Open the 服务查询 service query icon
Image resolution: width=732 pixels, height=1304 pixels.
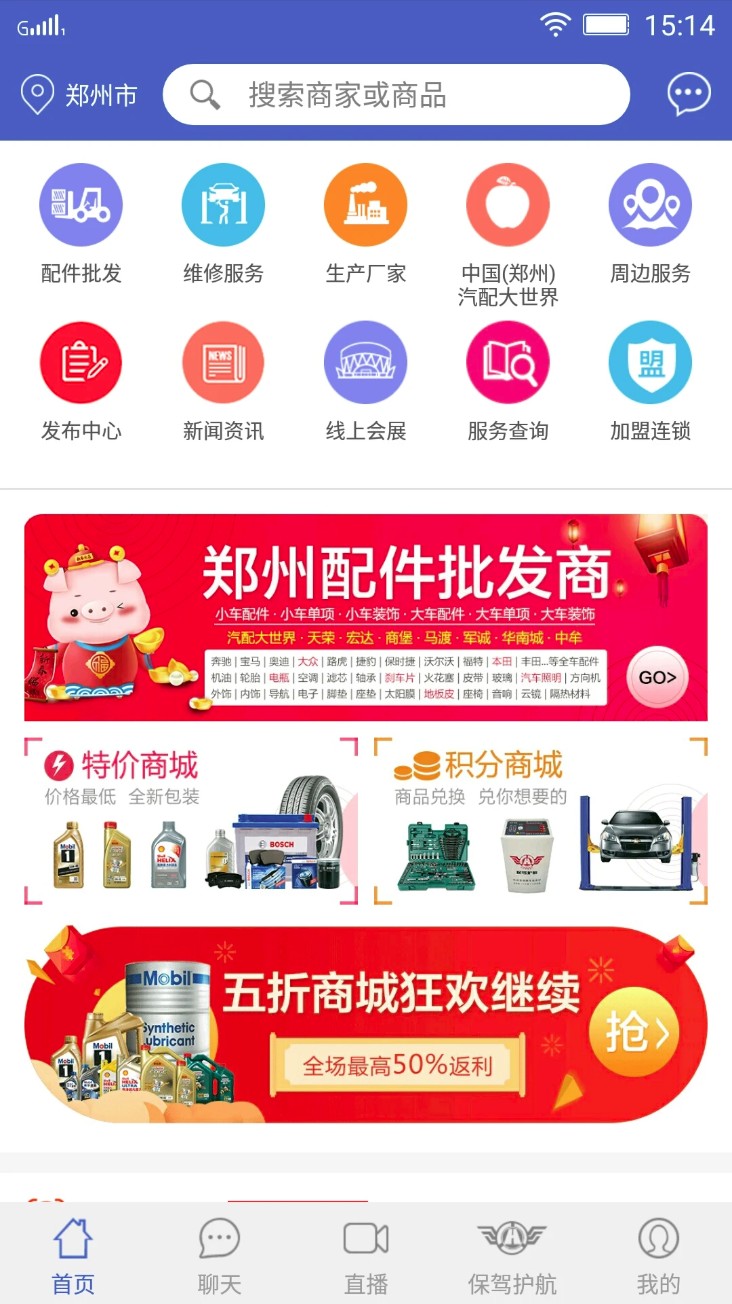point(508,362)
